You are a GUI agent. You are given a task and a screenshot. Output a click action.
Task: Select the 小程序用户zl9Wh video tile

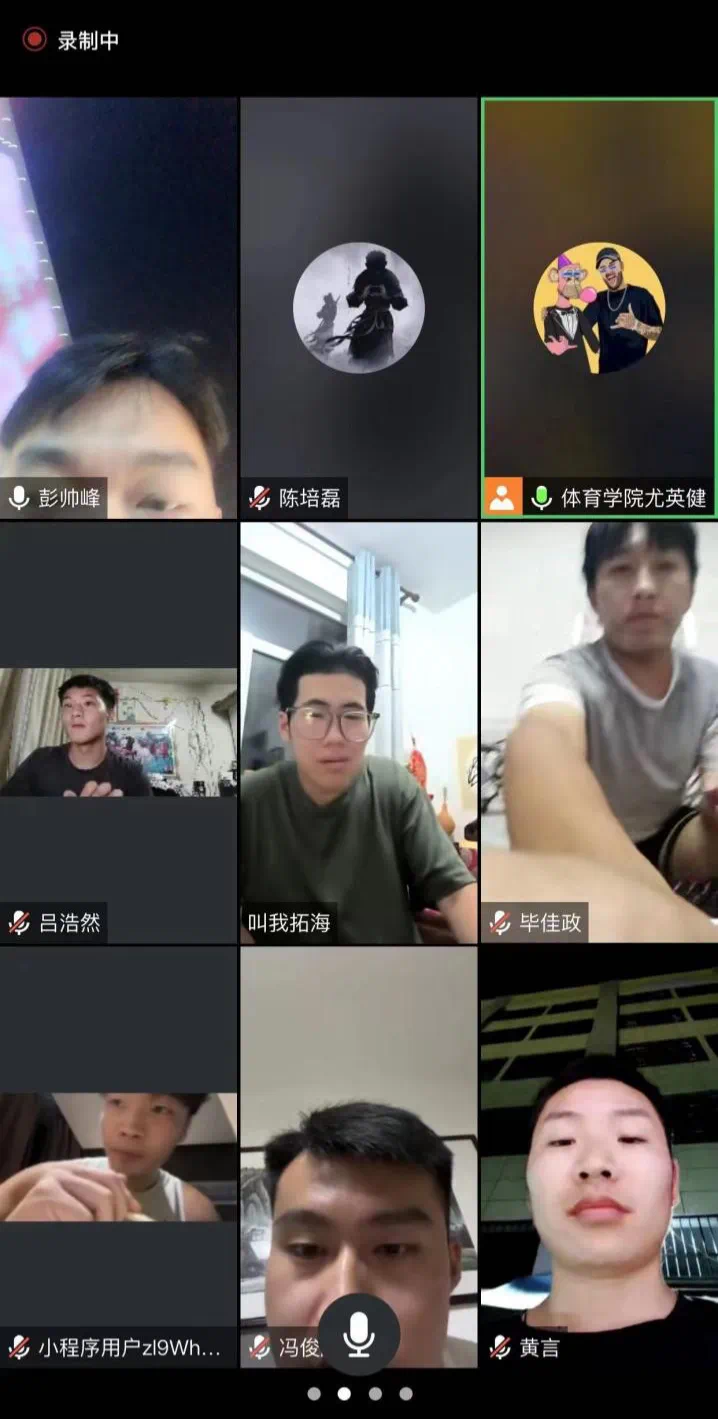point(118,1155)
